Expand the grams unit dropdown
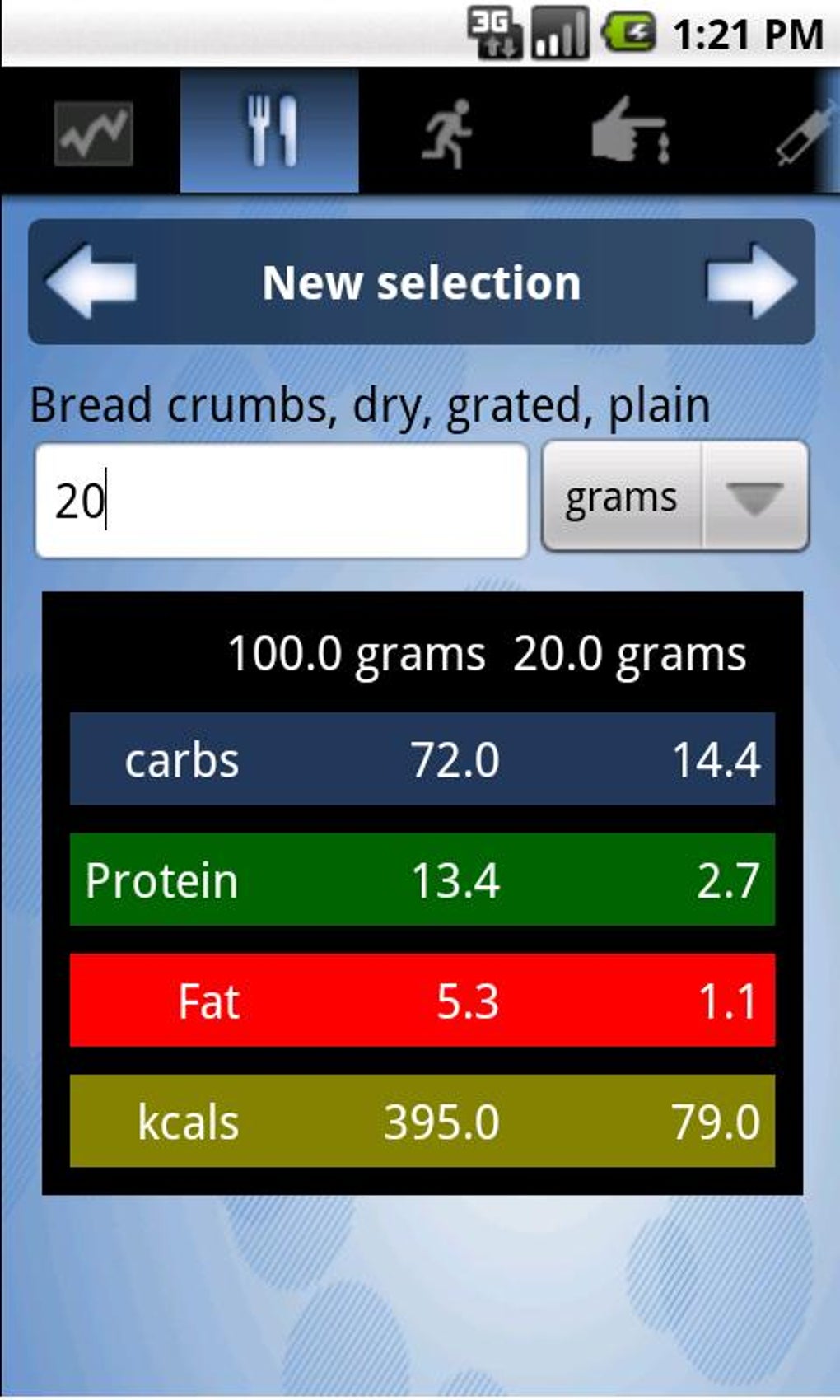 (675, 497)
